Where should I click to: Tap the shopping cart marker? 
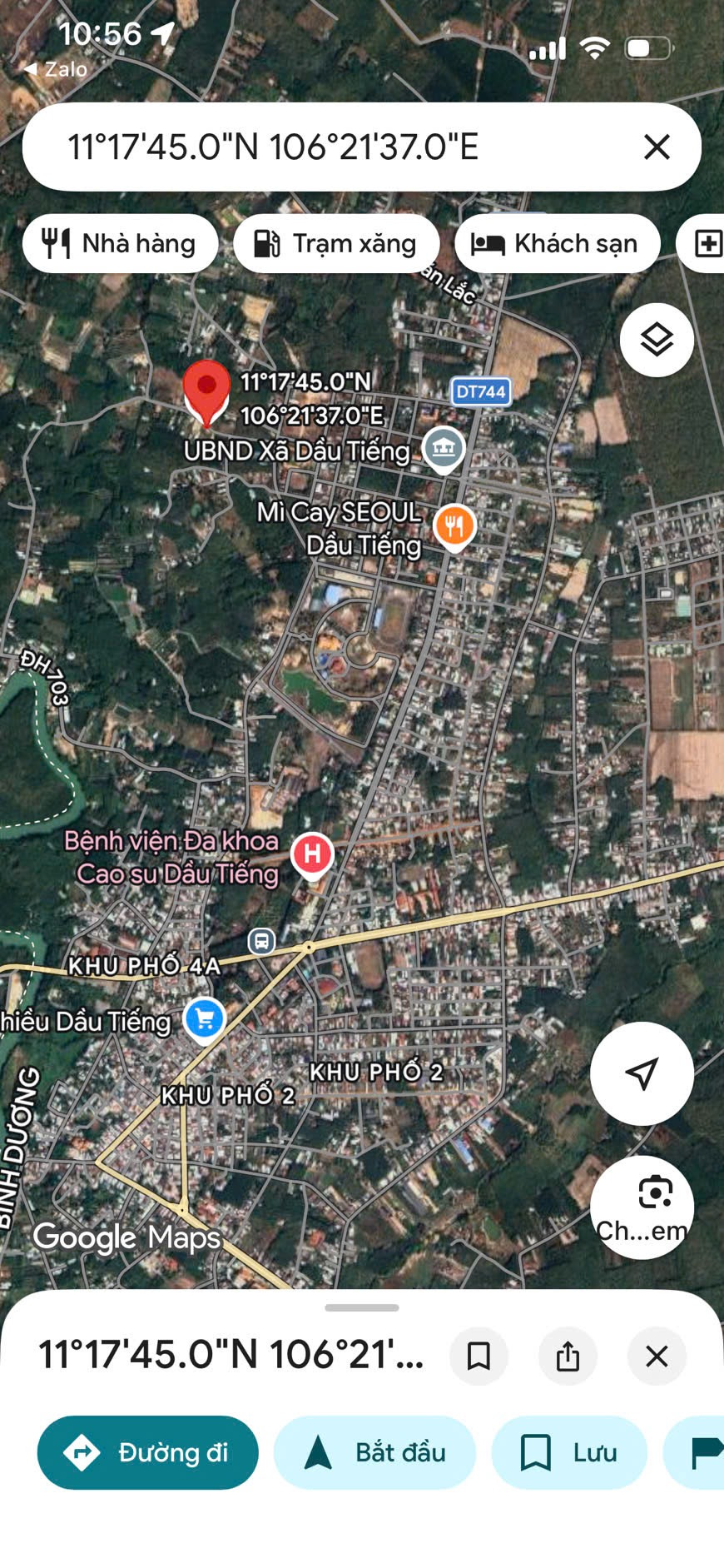click(x=205, y=1020)
